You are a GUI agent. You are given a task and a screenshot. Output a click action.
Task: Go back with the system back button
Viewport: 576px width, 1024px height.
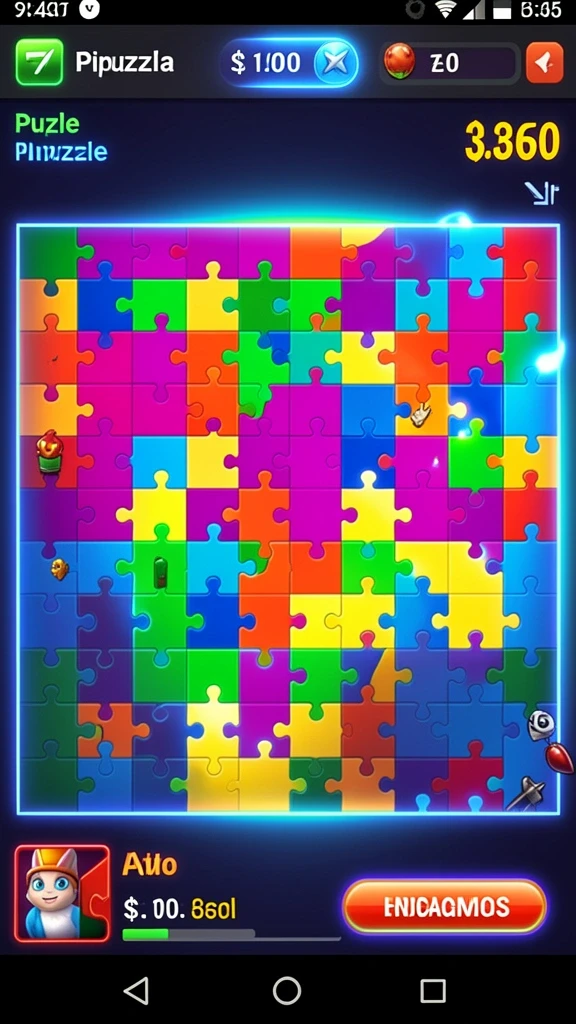coord(136,990)
